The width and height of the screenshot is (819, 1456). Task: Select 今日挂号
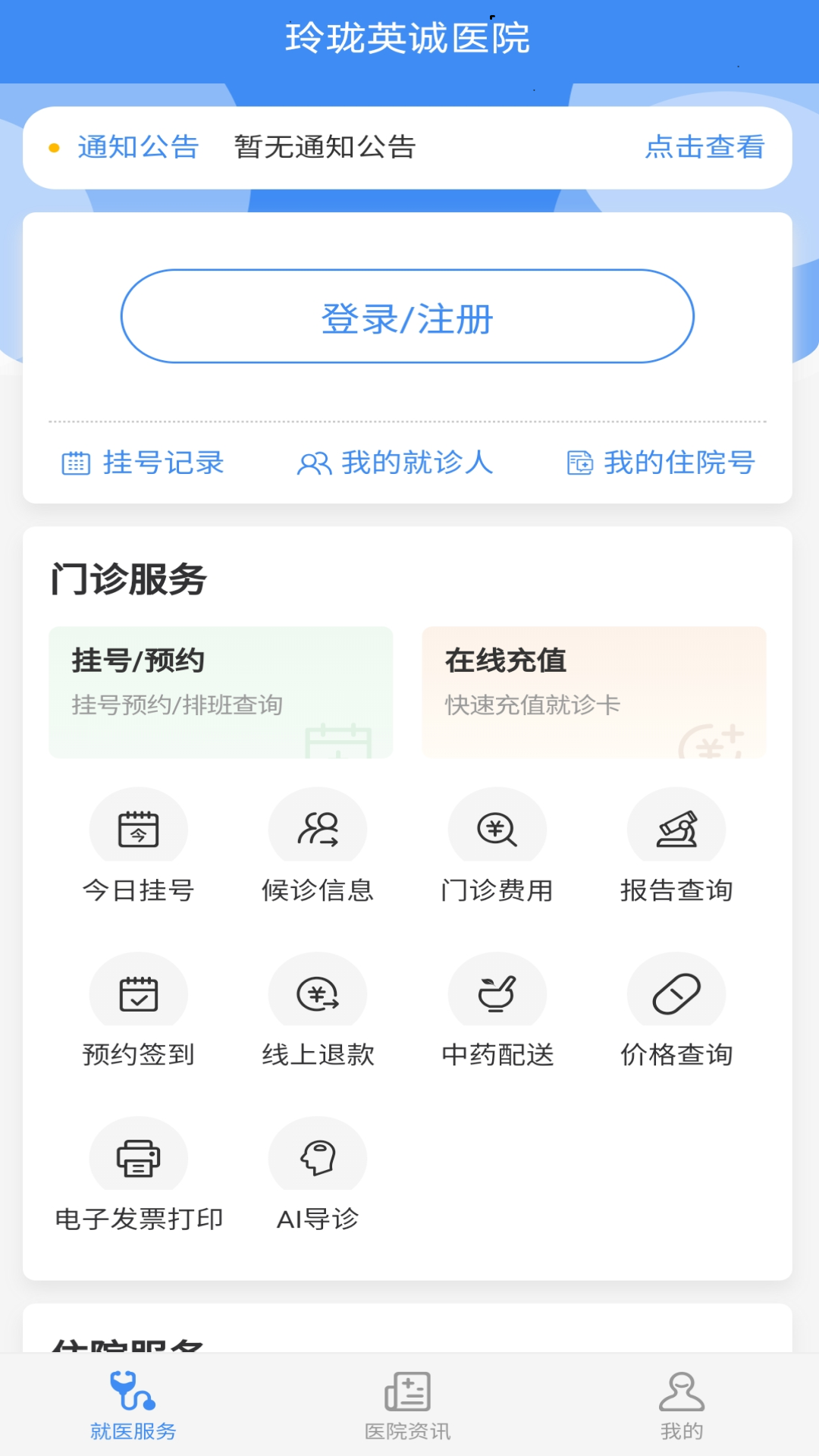tap(139, 846)
